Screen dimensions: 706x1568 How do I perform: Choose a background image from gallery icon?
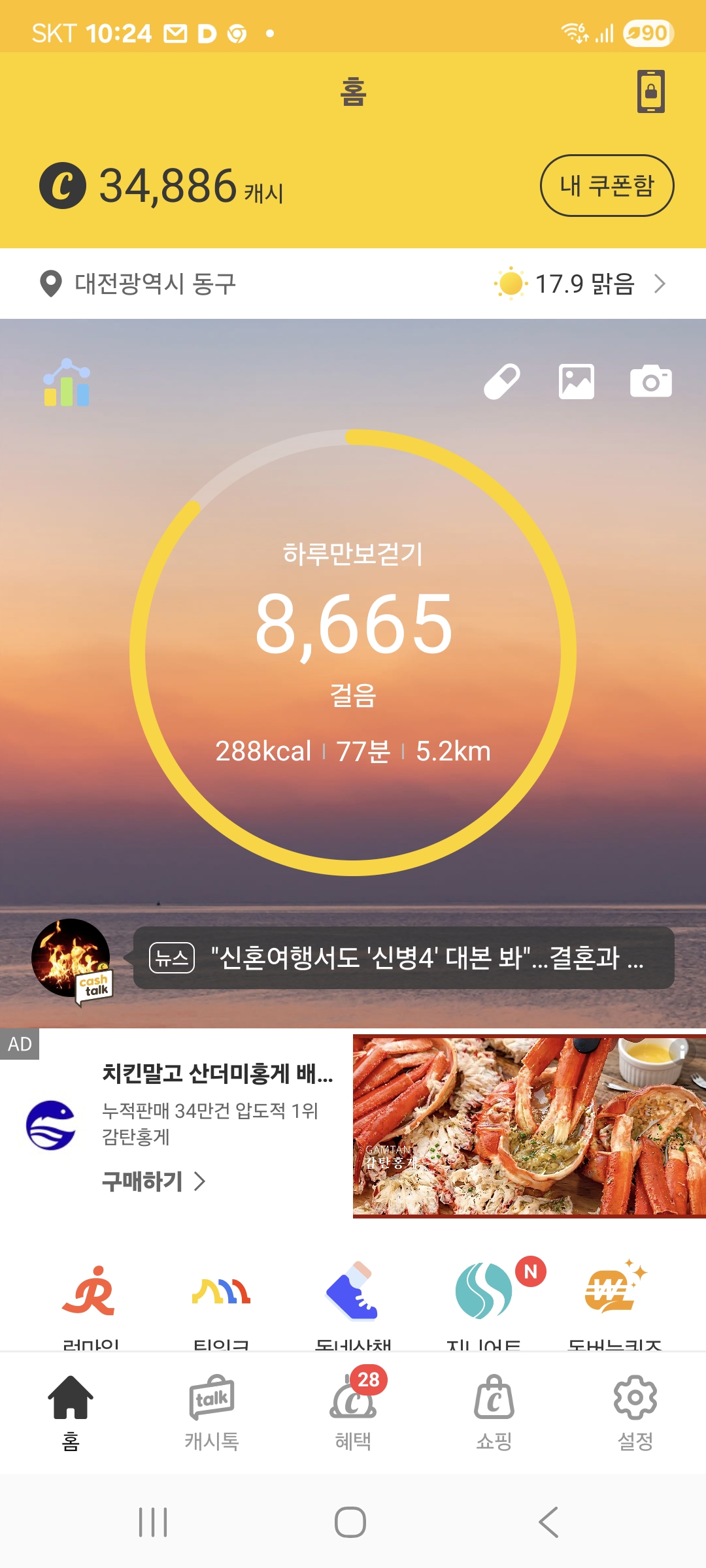[577, 382]
